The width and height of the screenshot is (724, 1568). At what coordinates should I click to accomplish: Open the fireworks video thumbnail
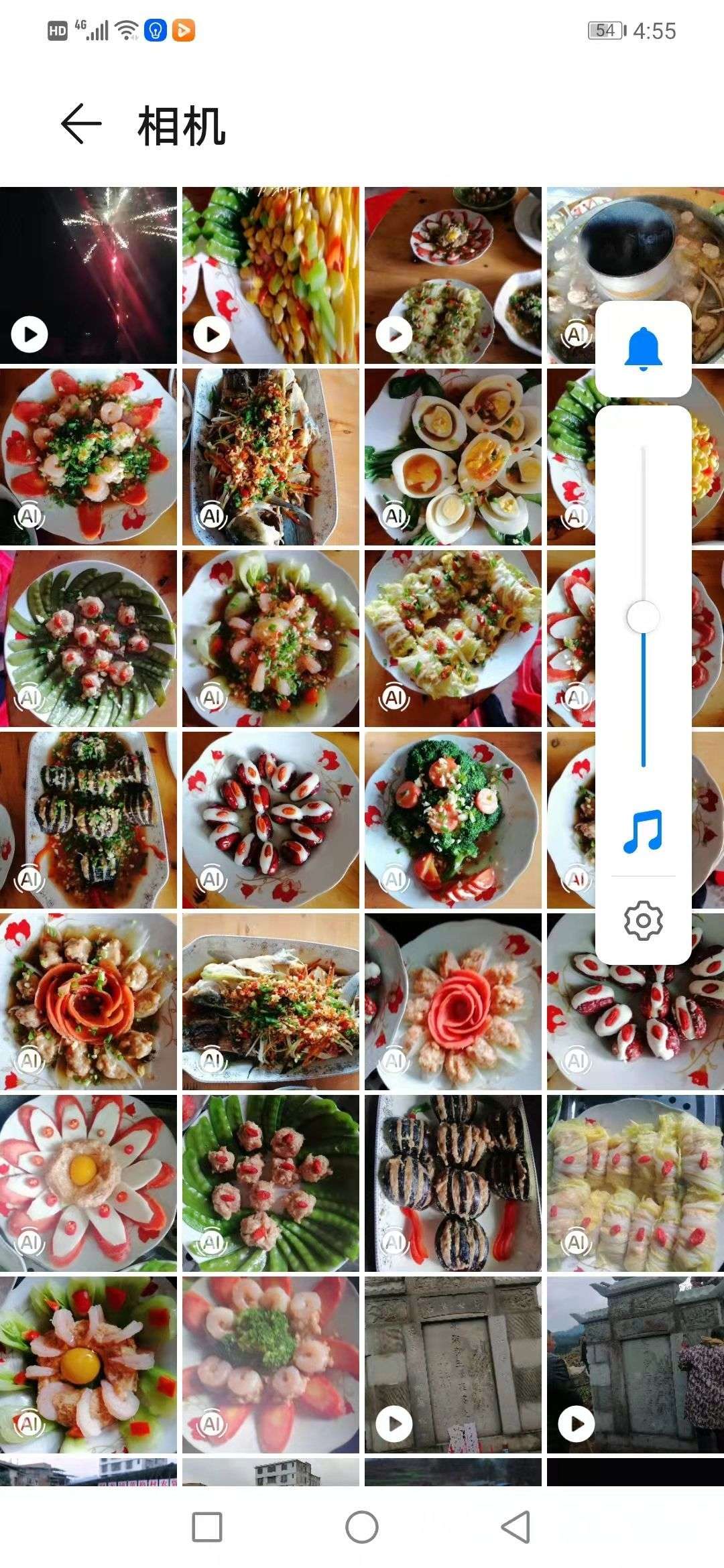point(88,275)
